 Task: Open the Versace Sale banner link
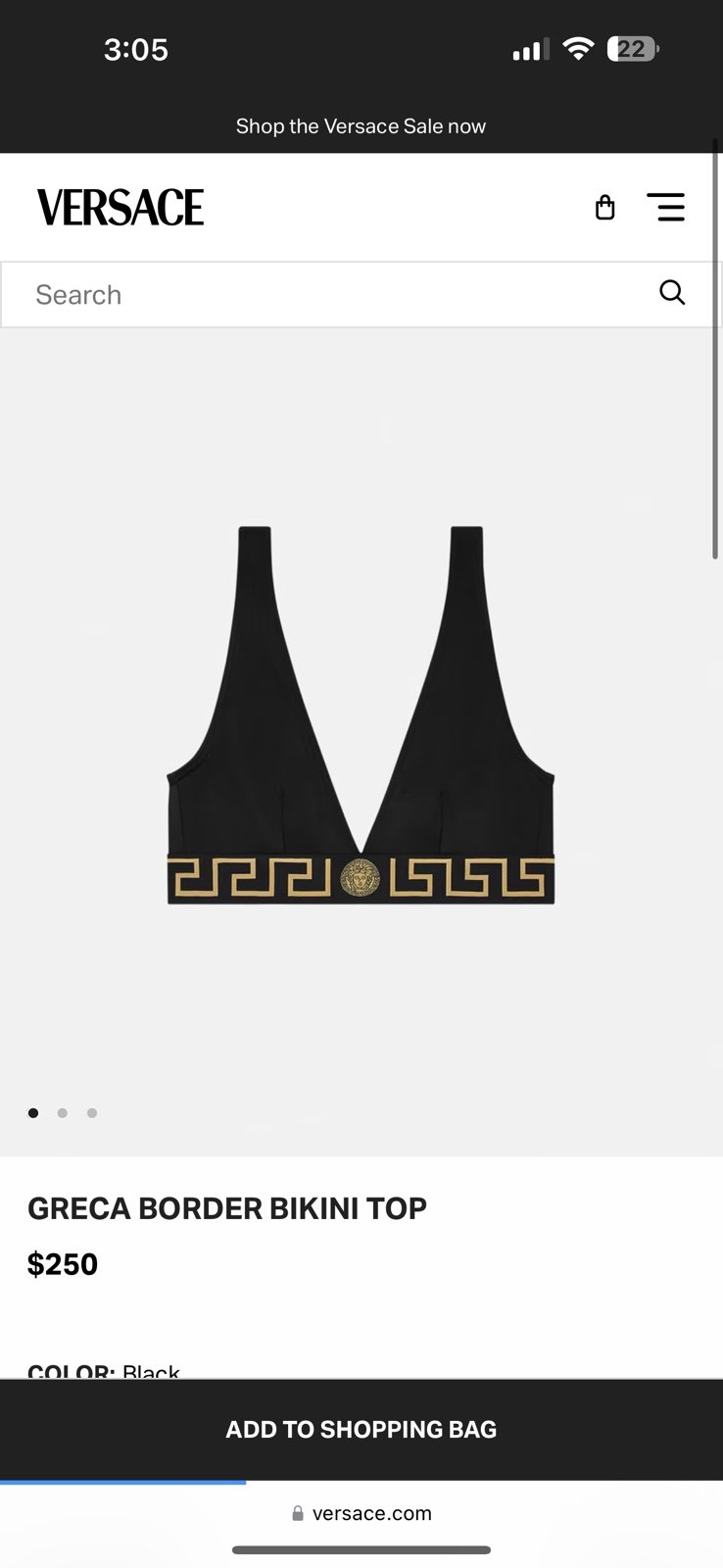[361, 126]
